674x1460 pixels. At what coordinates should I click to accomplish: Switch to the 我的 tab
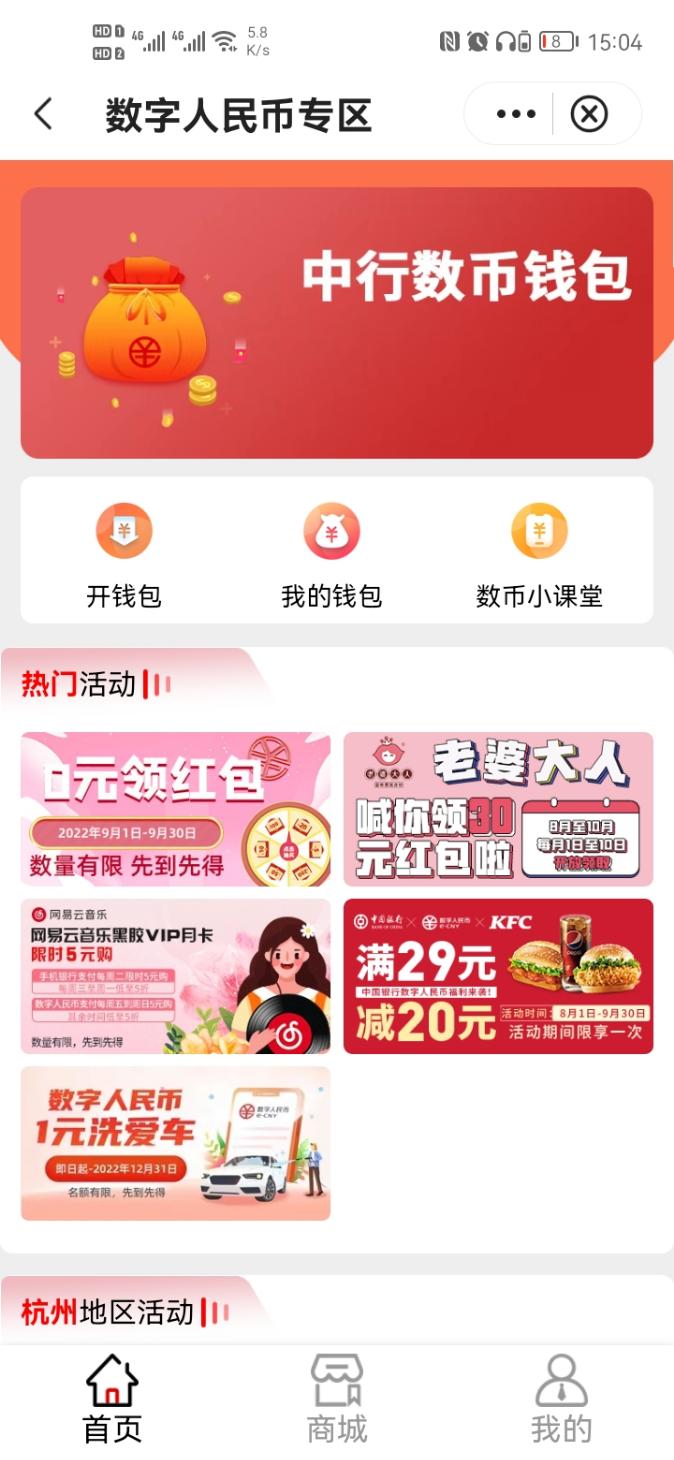click(561, 1399)
